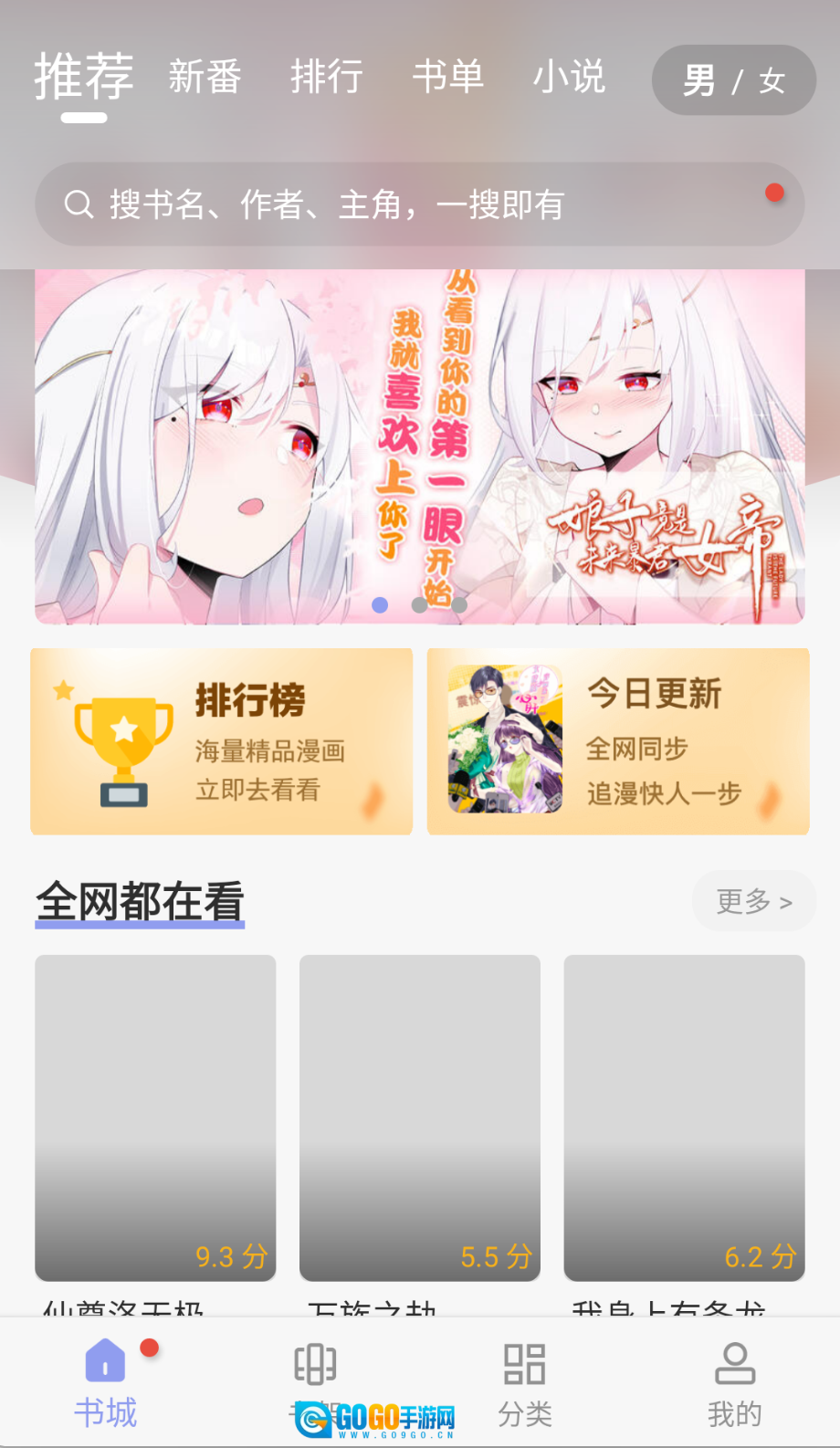Switch to the 新番 tab

[205, 78]
